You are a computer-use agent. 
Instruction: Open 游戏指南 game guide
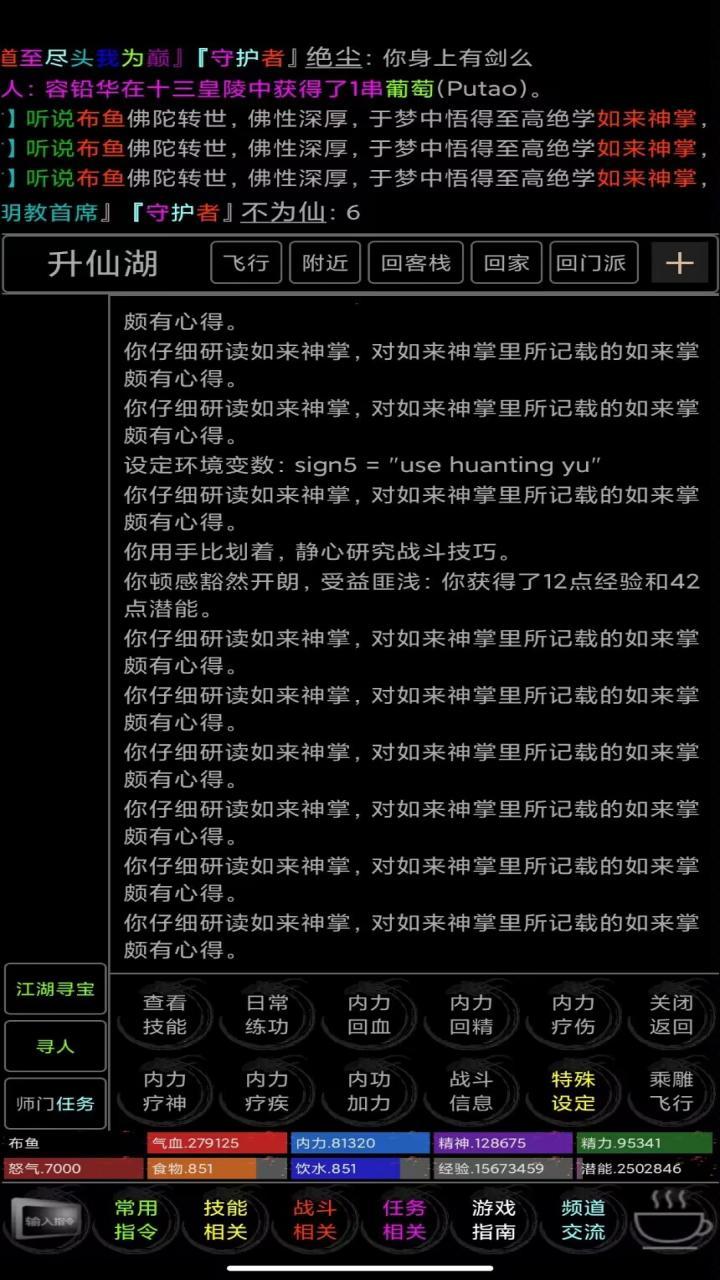[494, 1220]
